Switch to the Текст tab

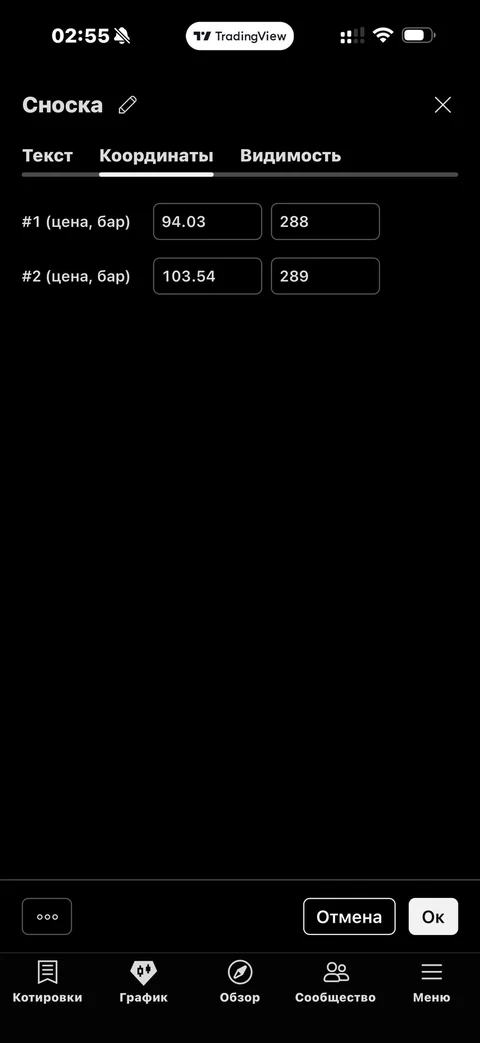[48, 156]
